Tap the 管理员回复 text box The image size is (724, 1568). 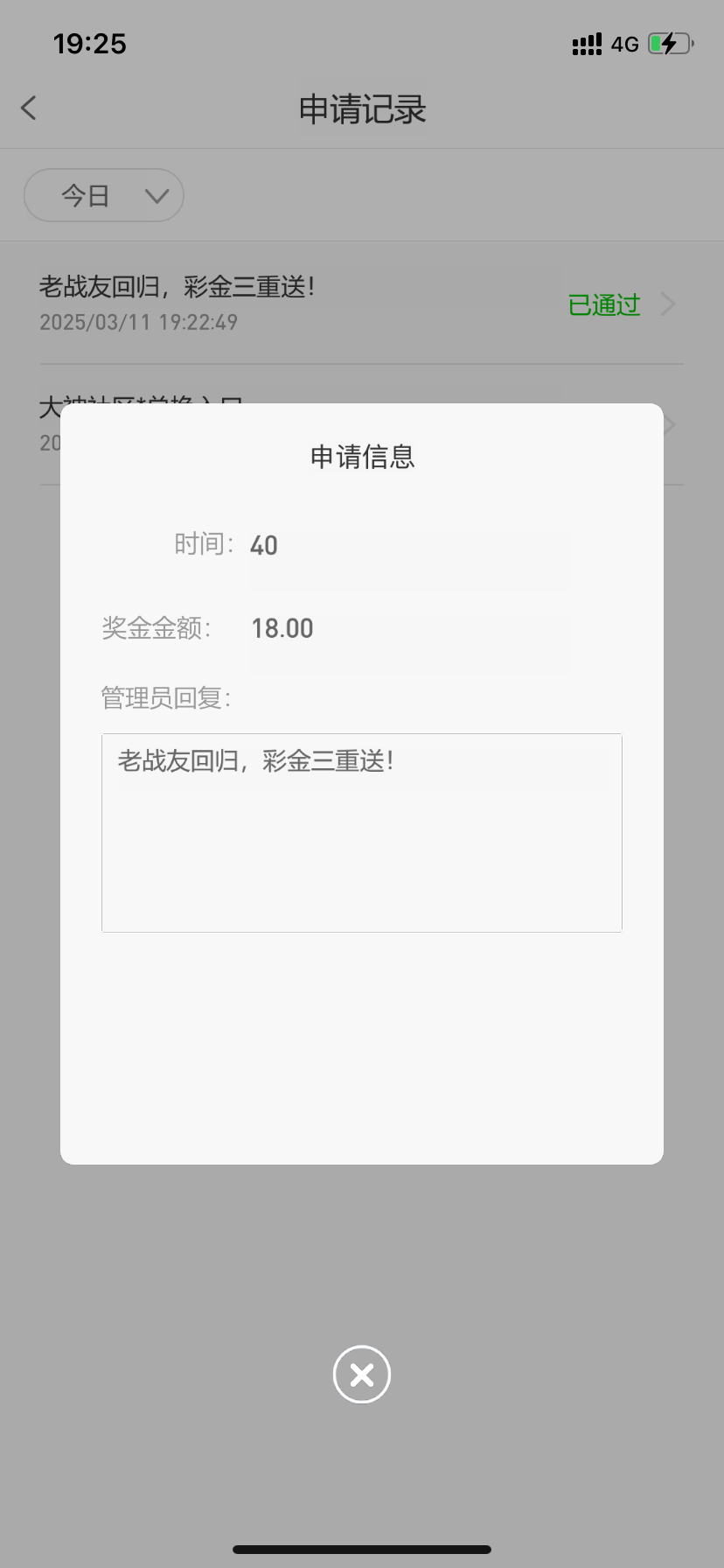pos(361,832)
